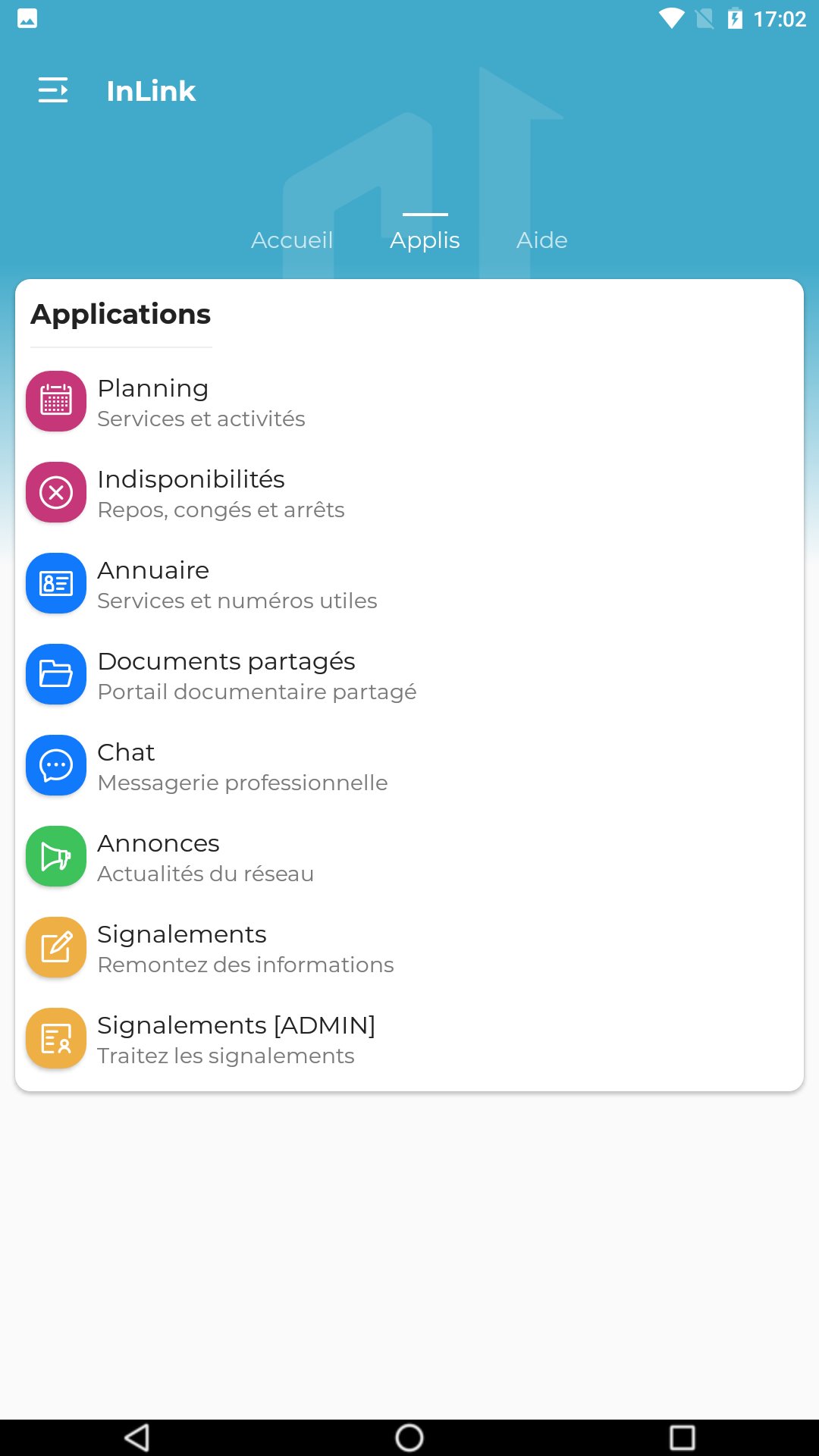Open Indisponibilités for repos and congés
The width and height of the screenshot is (819, 1456).
pos(409,493)
